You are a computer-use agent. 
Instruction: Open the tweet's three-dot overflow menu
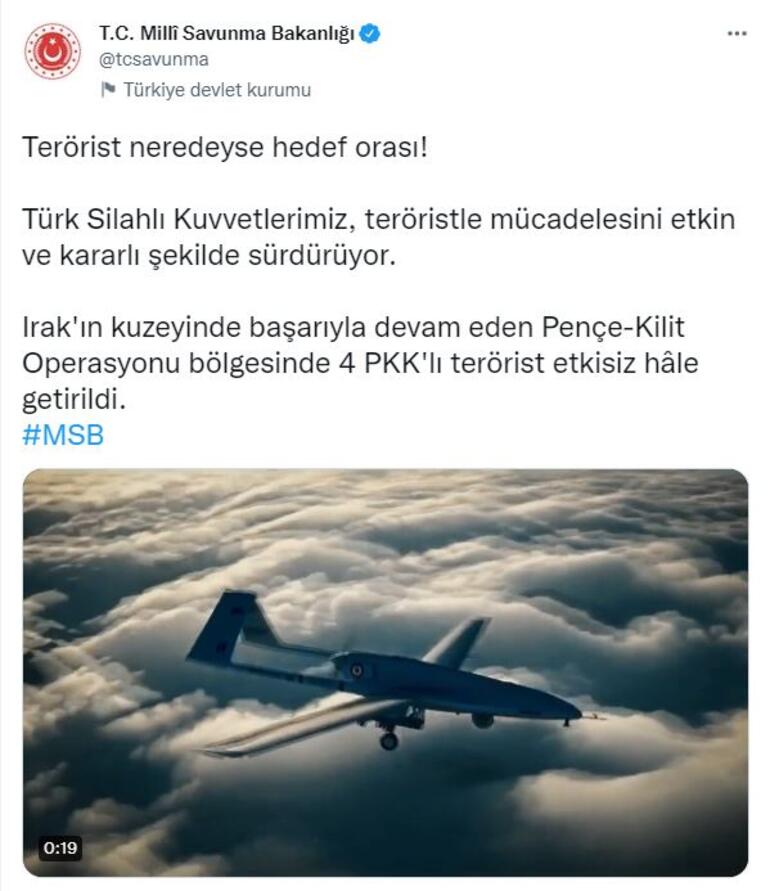(x=737, y=34)
